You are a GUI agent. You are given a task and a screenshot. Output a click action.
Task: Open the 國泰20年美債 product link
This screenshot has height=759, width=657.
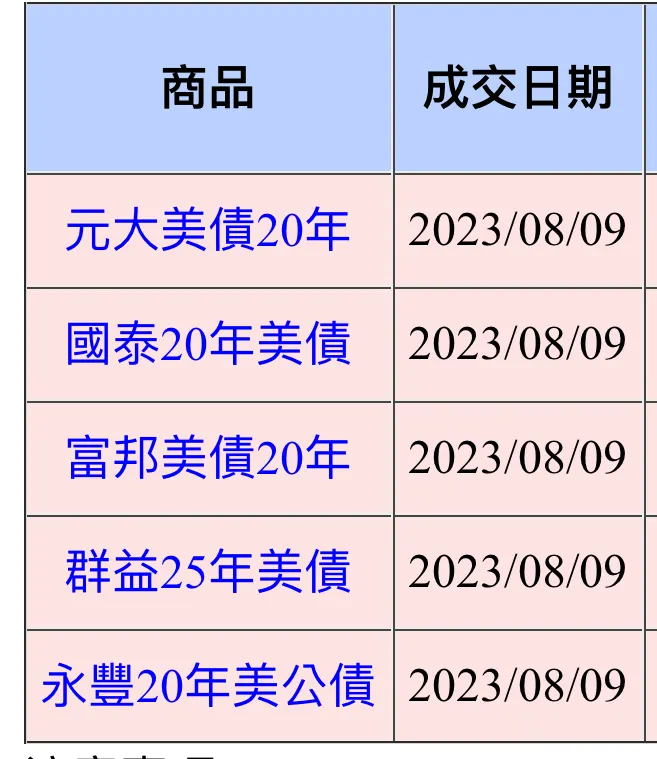tap(208, 343)
